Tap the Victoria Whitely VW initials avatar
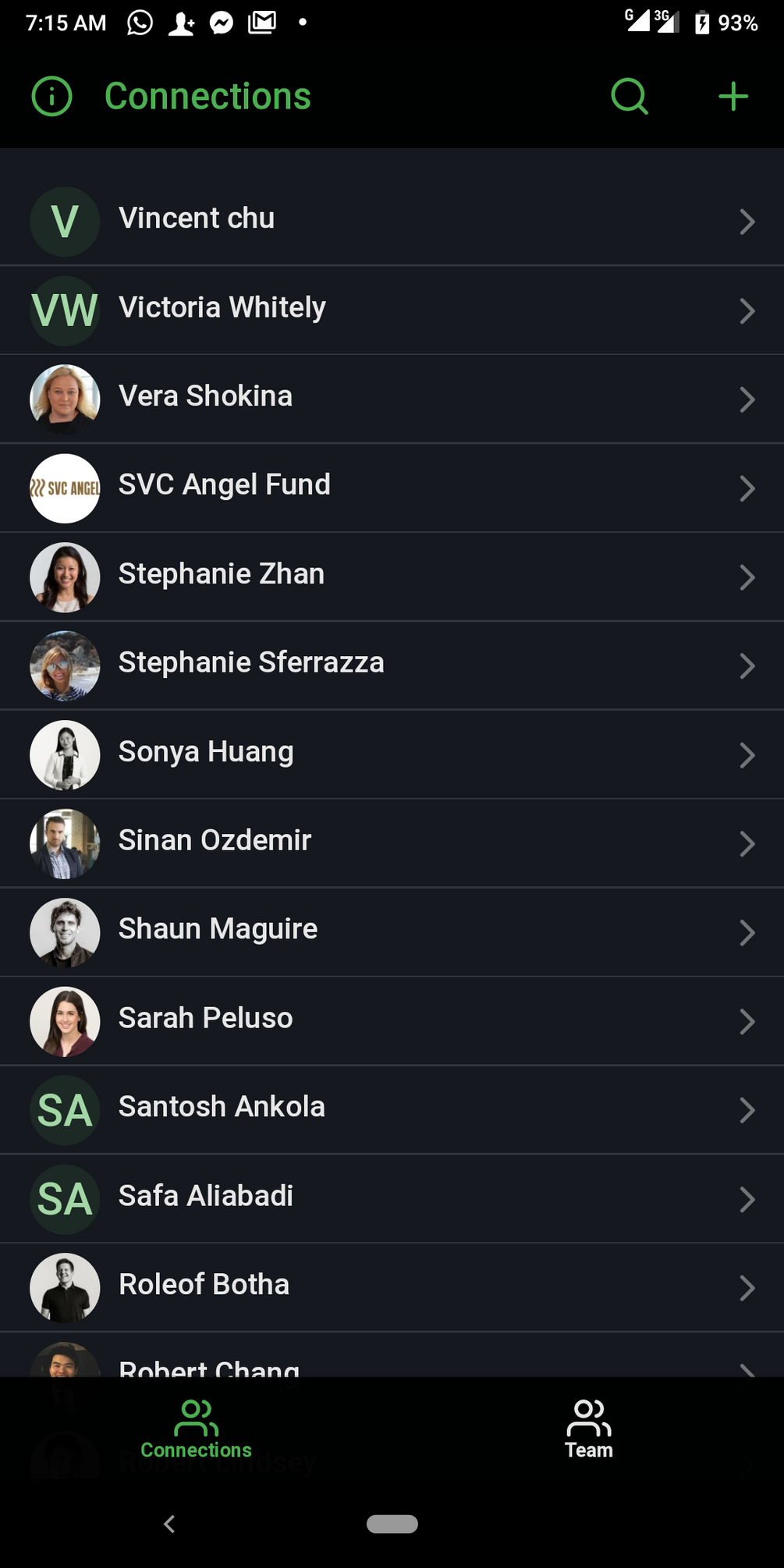The width and height of the screenshot is (784, 1568). click(x=65, y=310)
